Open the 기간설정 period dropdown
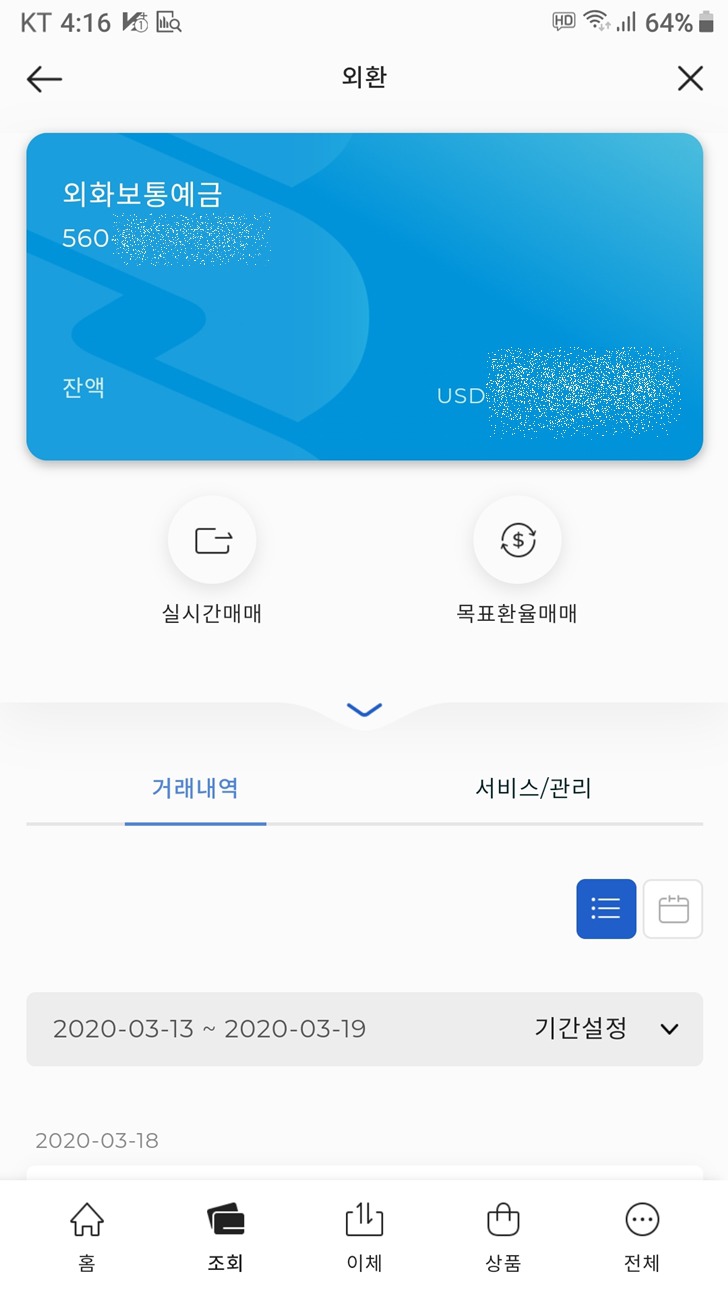The height and width of the screenshot is (1294, 728). tap(606, 1029)
